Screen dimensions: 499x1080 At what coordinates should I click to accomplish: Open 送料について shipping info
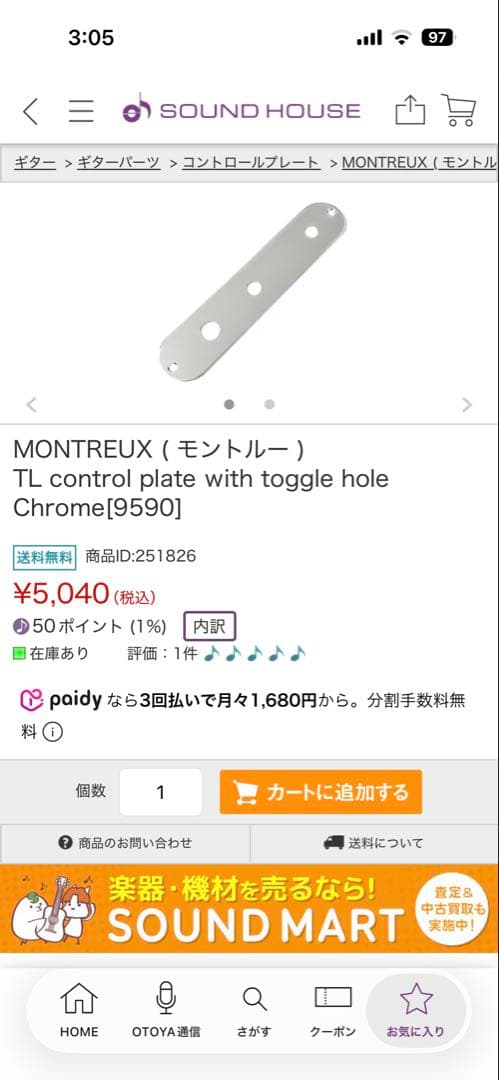(374, 843)
